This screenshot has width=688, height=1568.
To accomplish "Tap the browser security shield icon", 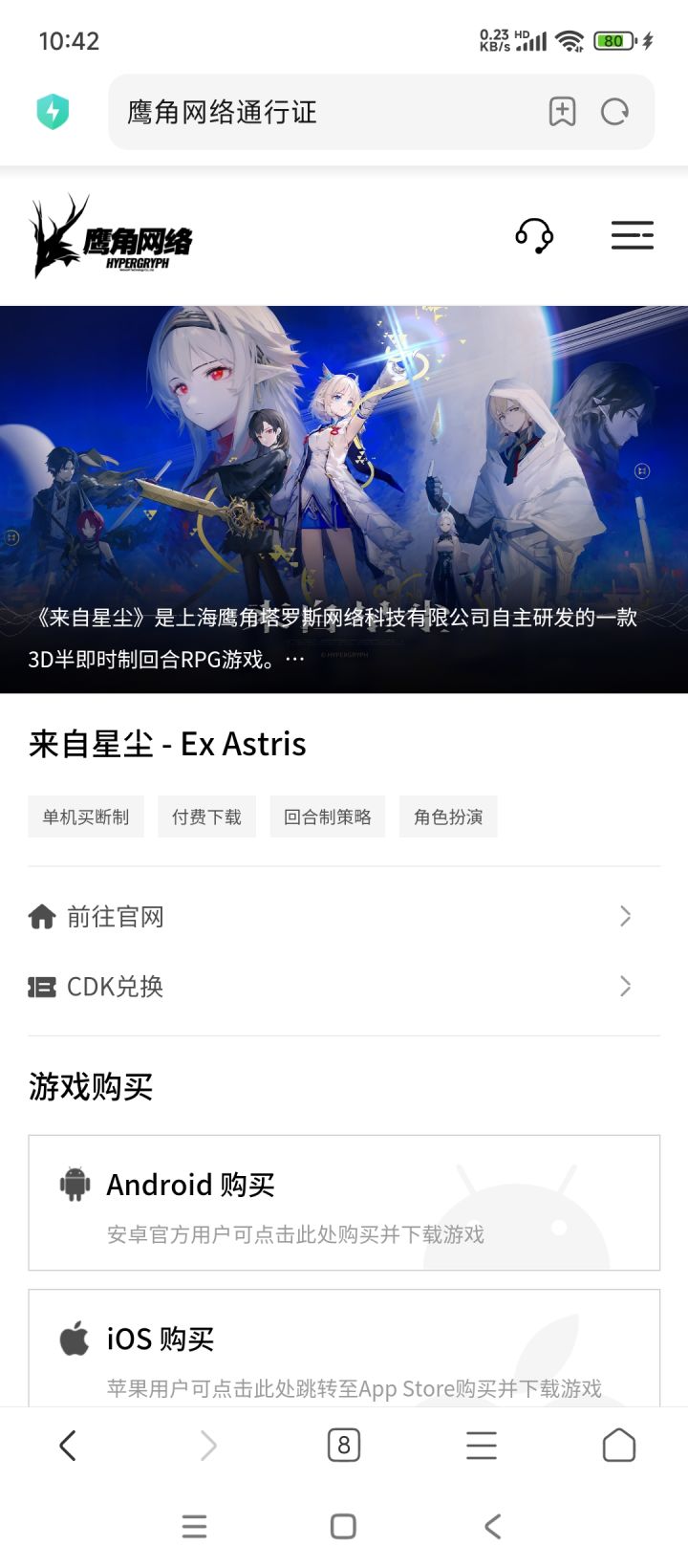I will coord(54,112).
